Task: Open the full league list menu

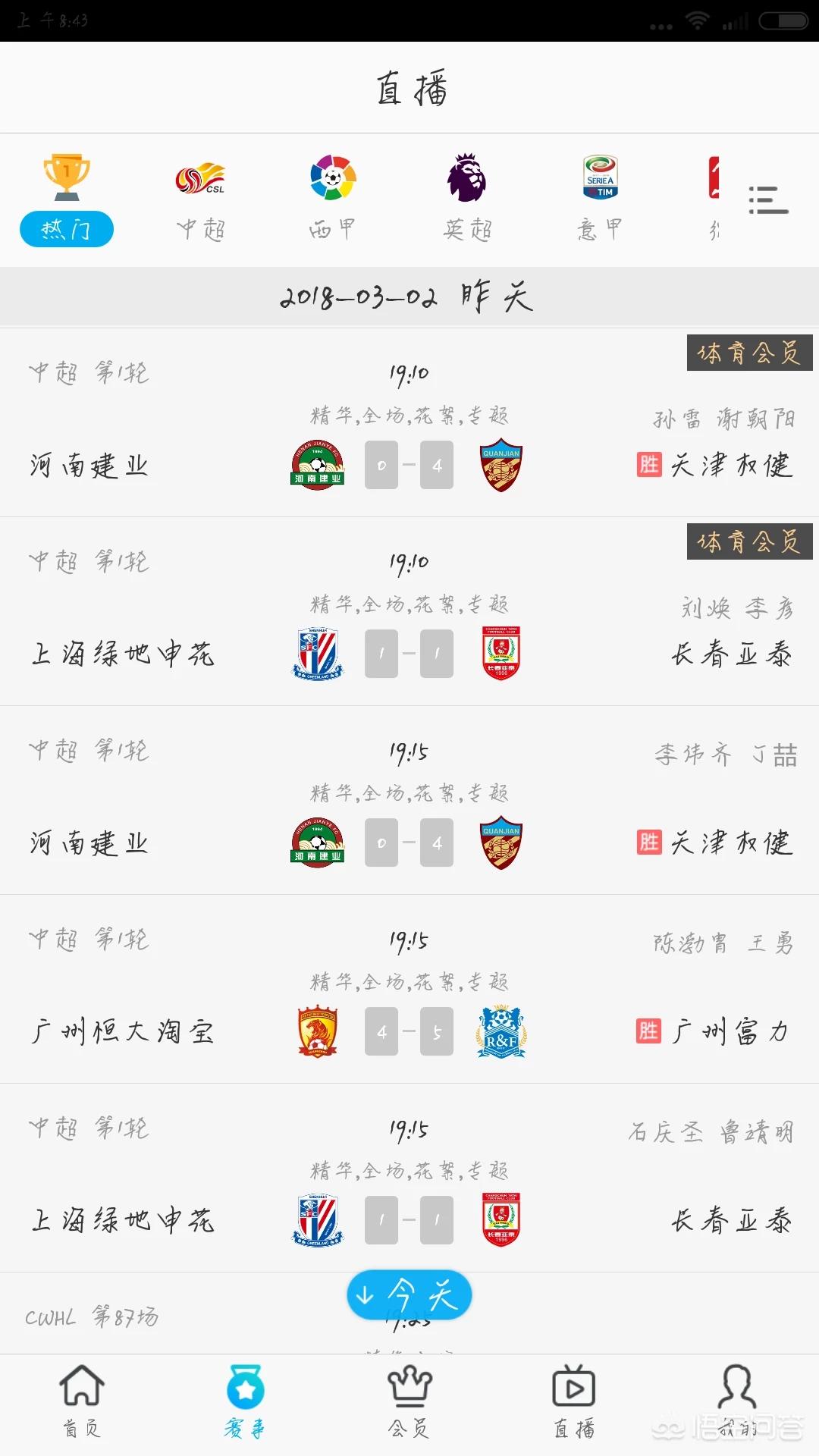Action: [x=768, y=200]
